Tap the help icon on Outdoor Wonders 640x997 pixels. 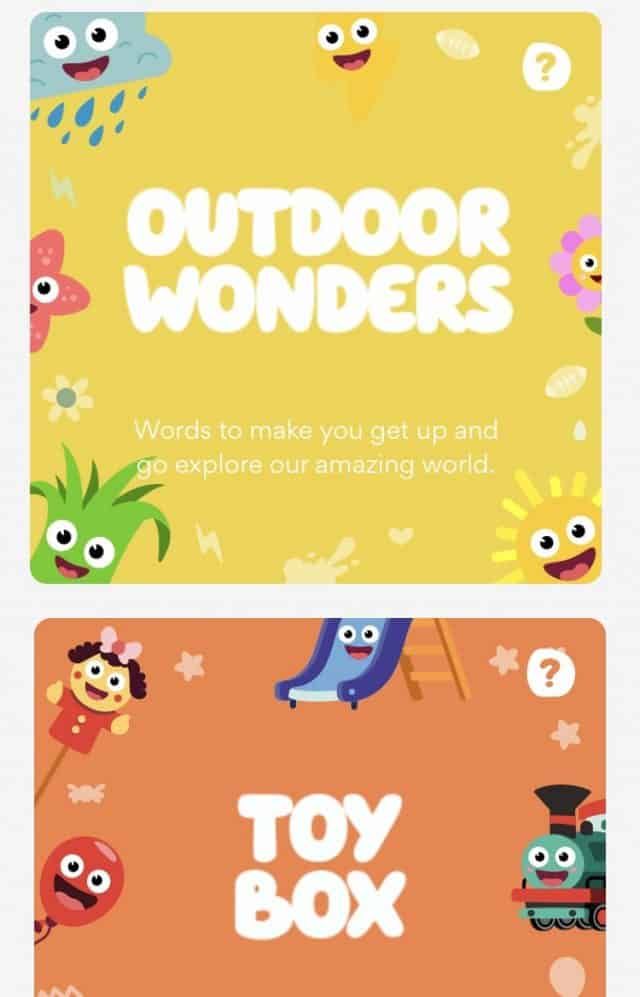click(x=546, y=69)
